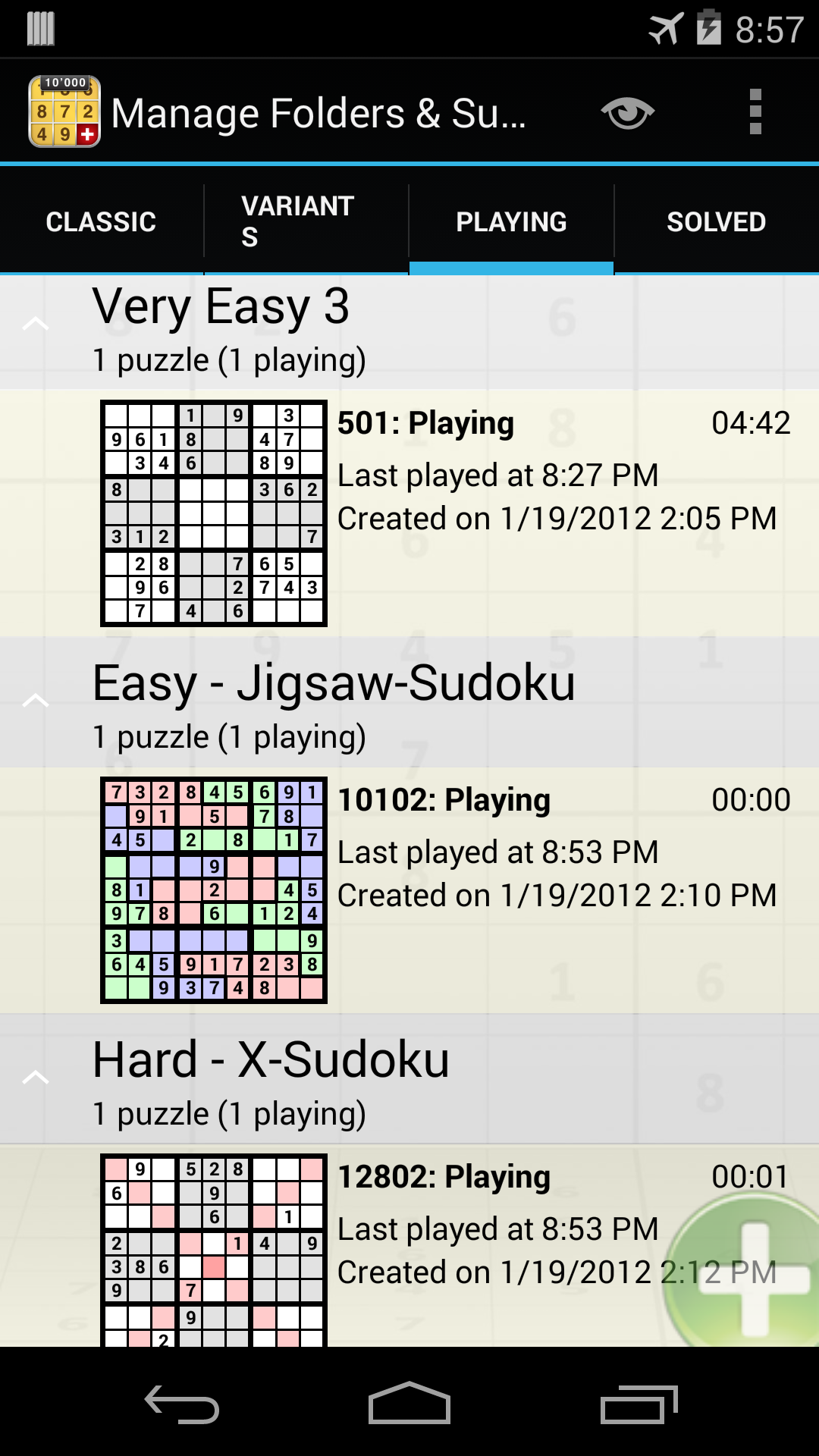
Task: Switch to the Classic tab
Action: point(101,221)
